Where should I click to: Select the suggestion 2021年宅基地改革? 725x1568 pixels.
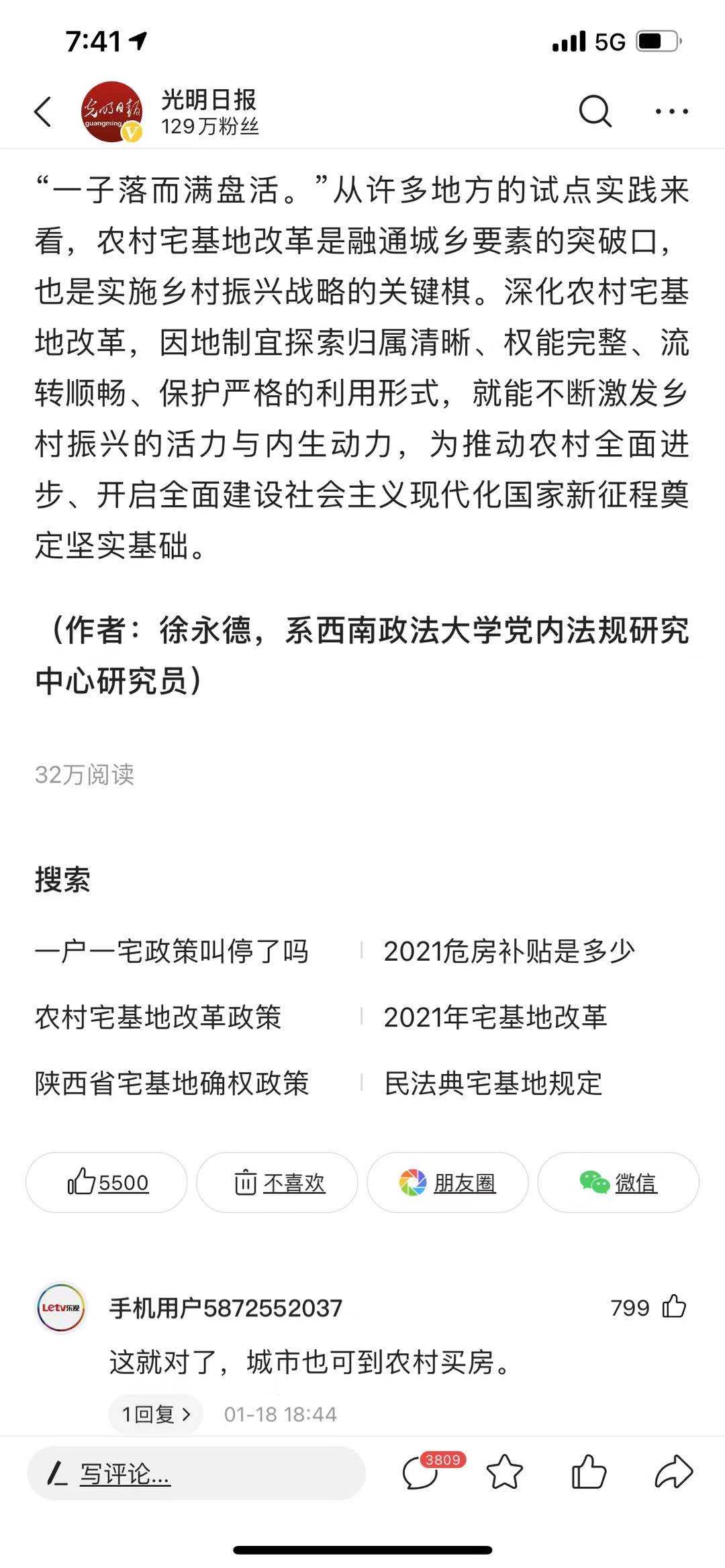(495, 1017)
